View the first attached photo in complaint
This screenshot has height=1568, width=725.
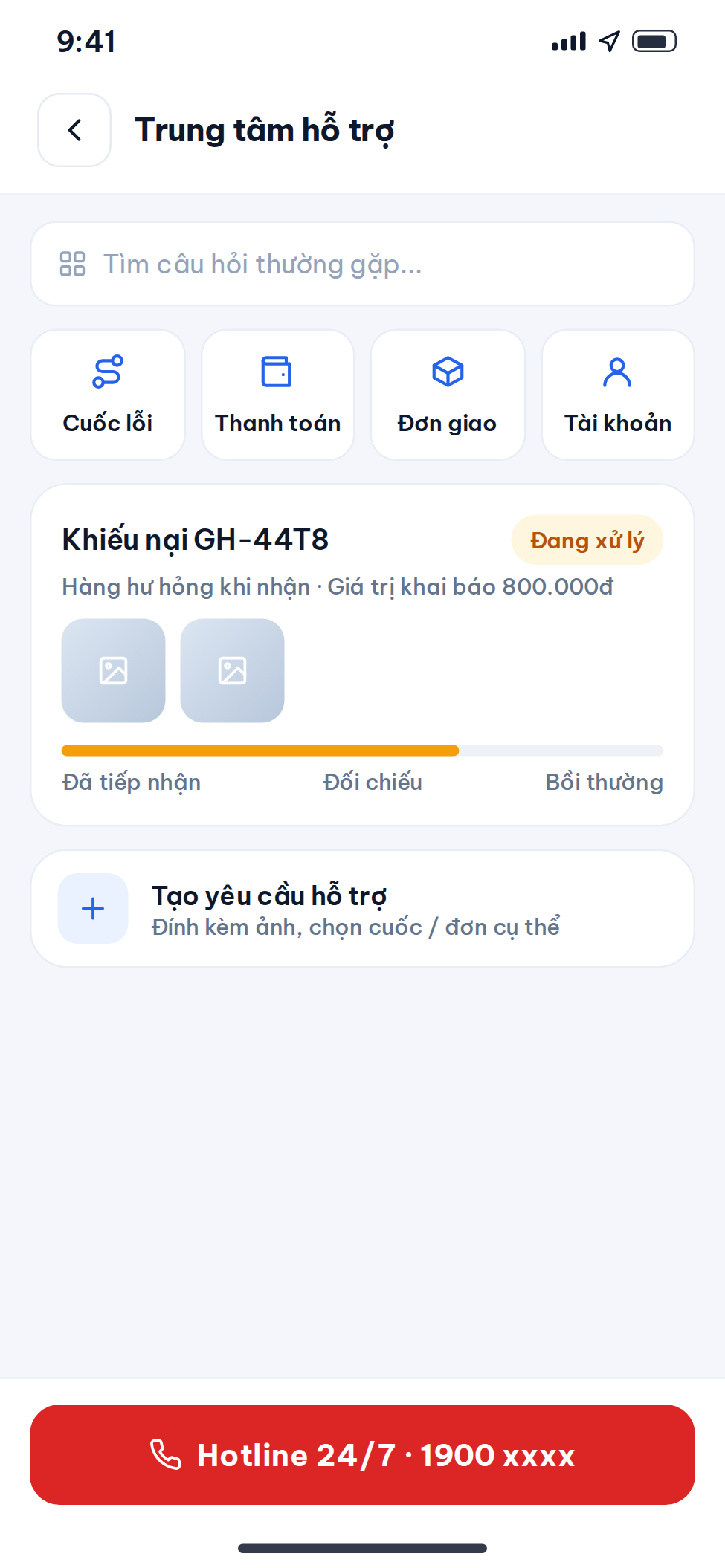click(113, 670)
